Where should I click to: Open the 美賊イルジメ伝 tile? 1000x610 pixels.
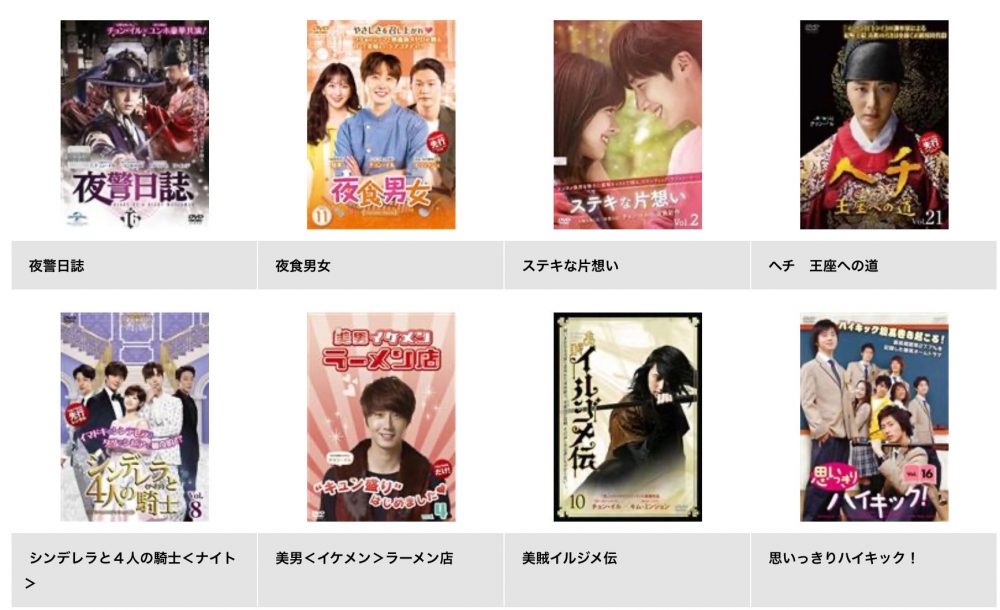pyautogui.click(x=627, y=417)
